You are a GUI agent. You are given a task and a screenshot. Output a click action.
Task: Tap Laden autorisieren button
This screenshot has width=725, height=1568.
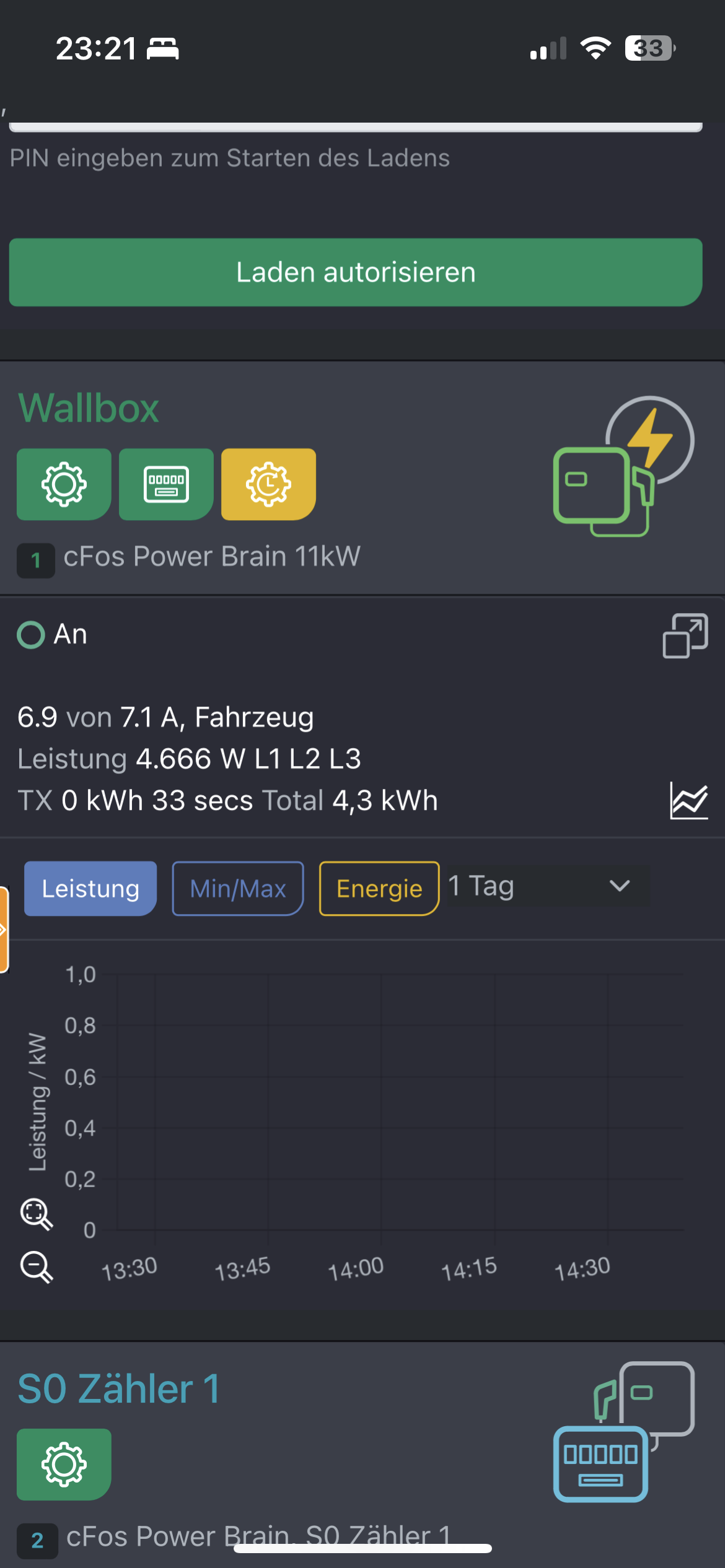(x=356, y=272)
